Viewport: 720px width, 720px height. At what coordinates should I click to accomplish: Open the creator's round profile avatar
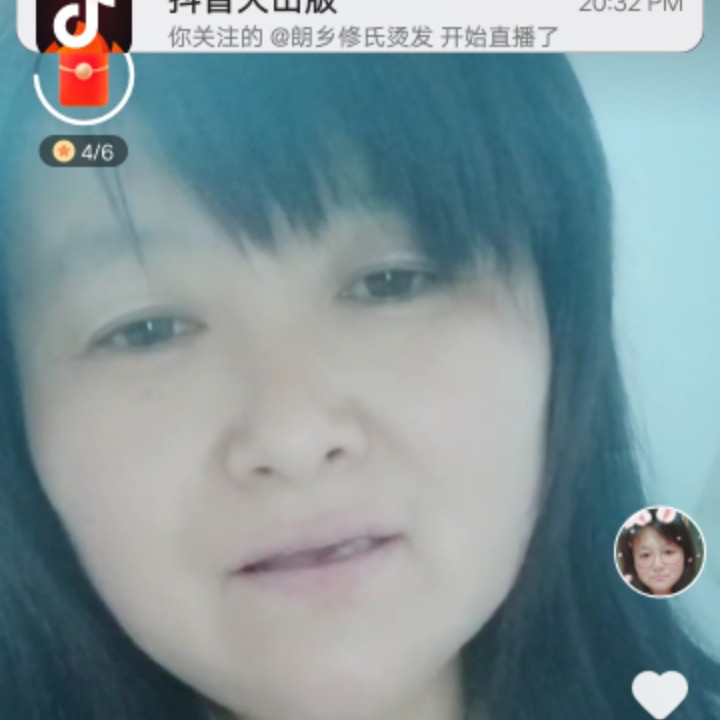(x=659, y=552)
